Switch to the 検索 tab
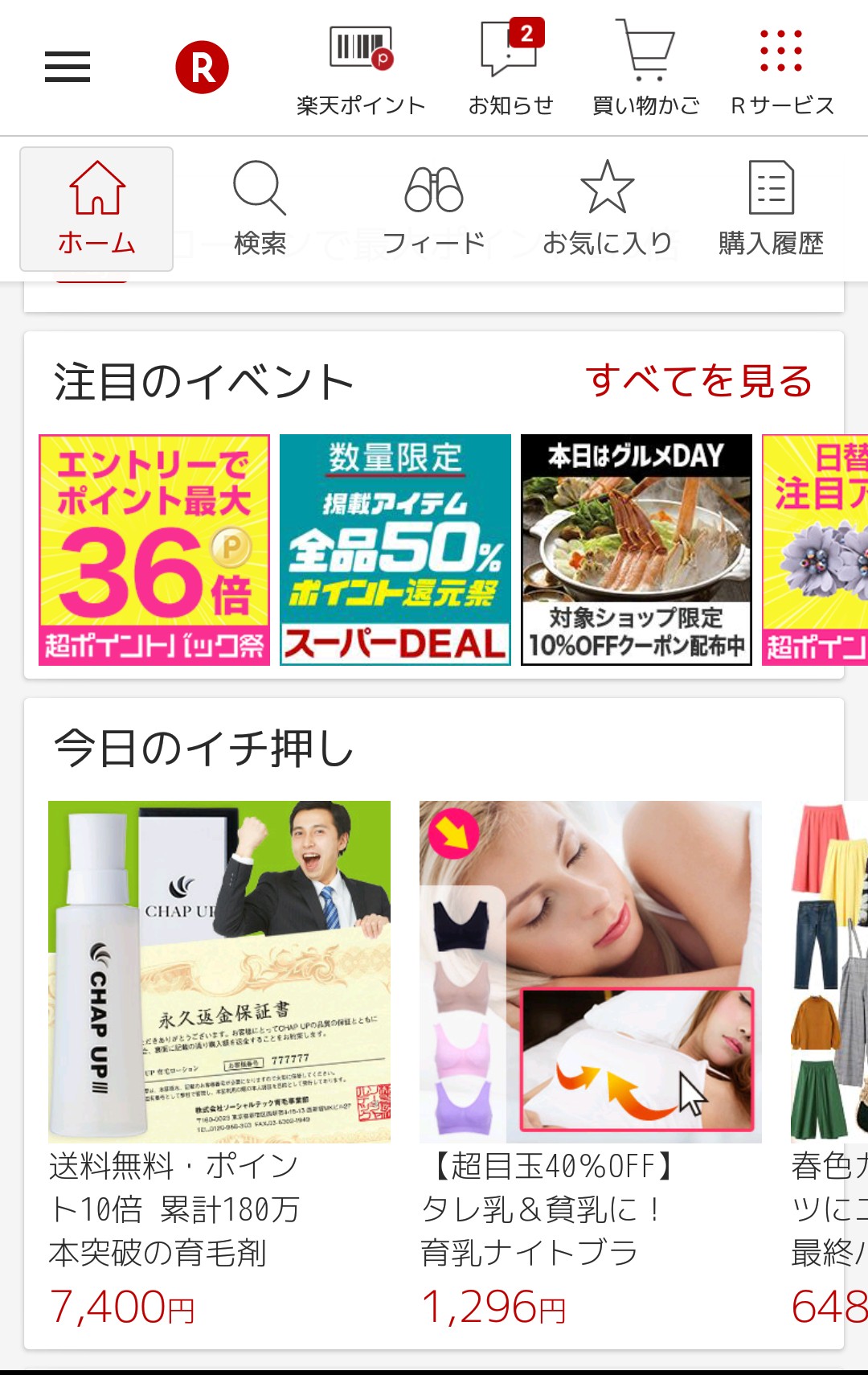The width and height of the screenshot is (868, 1375). [260, 209]
